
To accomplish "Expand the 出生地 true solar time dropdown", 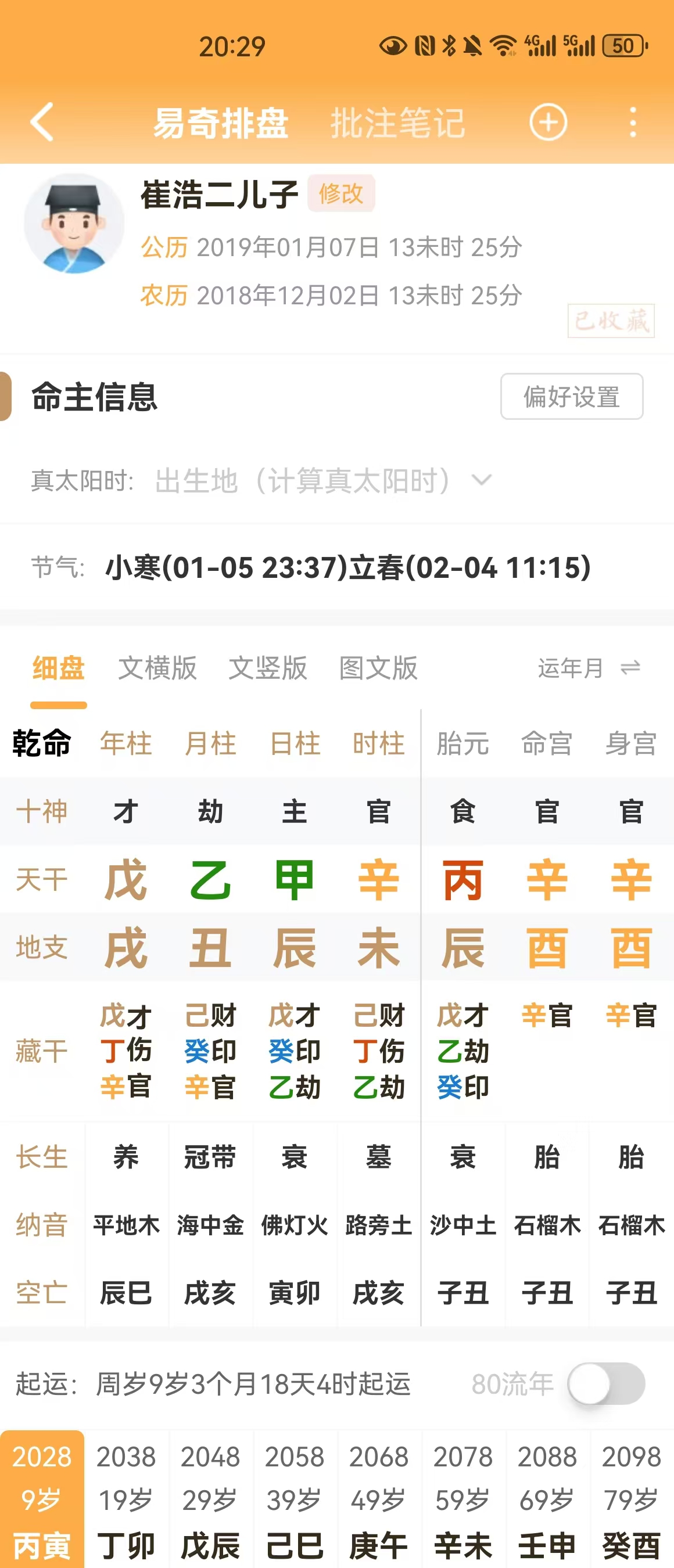I will tap(481, 481).
